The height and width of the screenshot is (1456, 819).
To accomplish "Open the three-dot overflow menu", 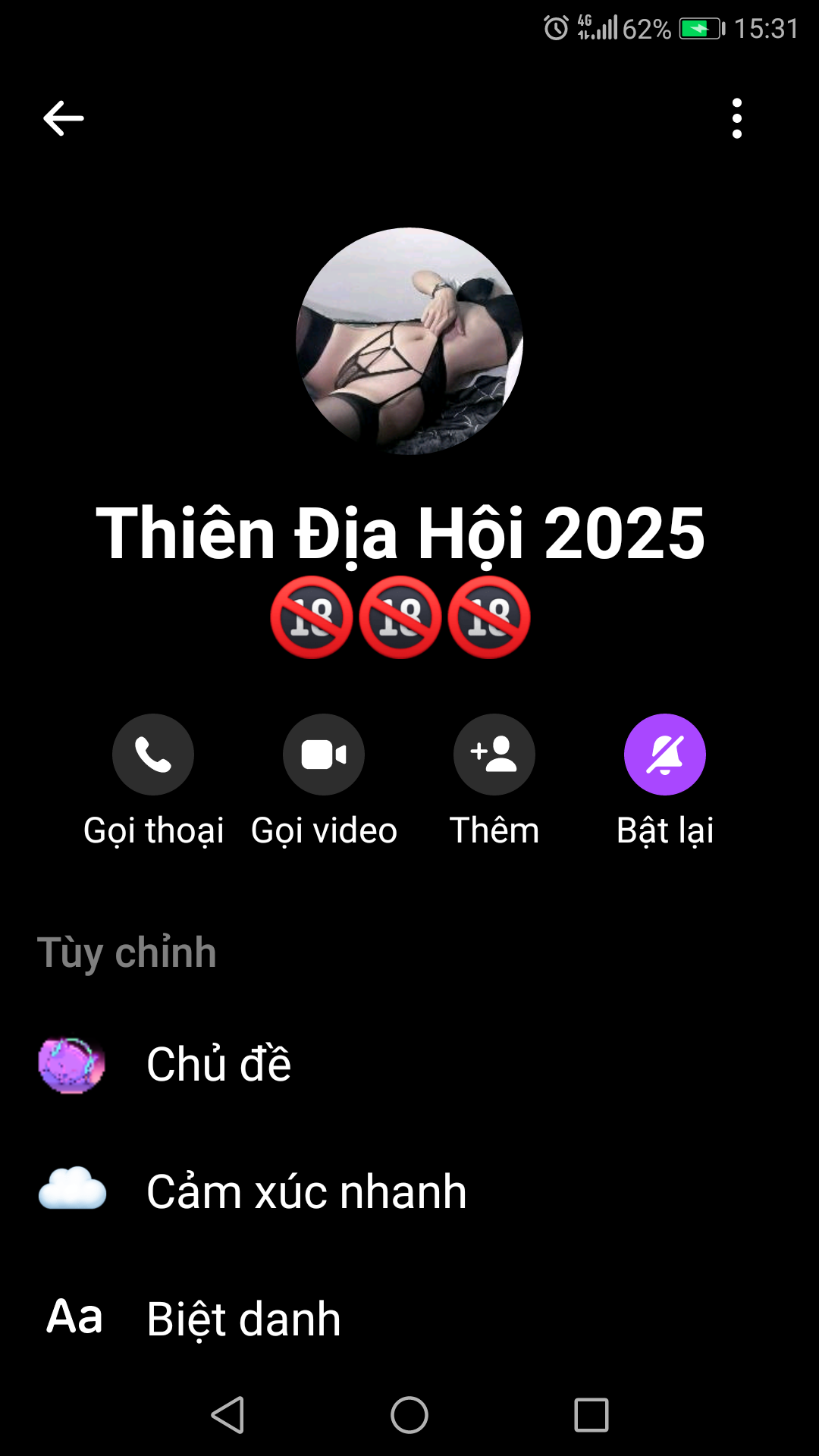I will (736, 118).
